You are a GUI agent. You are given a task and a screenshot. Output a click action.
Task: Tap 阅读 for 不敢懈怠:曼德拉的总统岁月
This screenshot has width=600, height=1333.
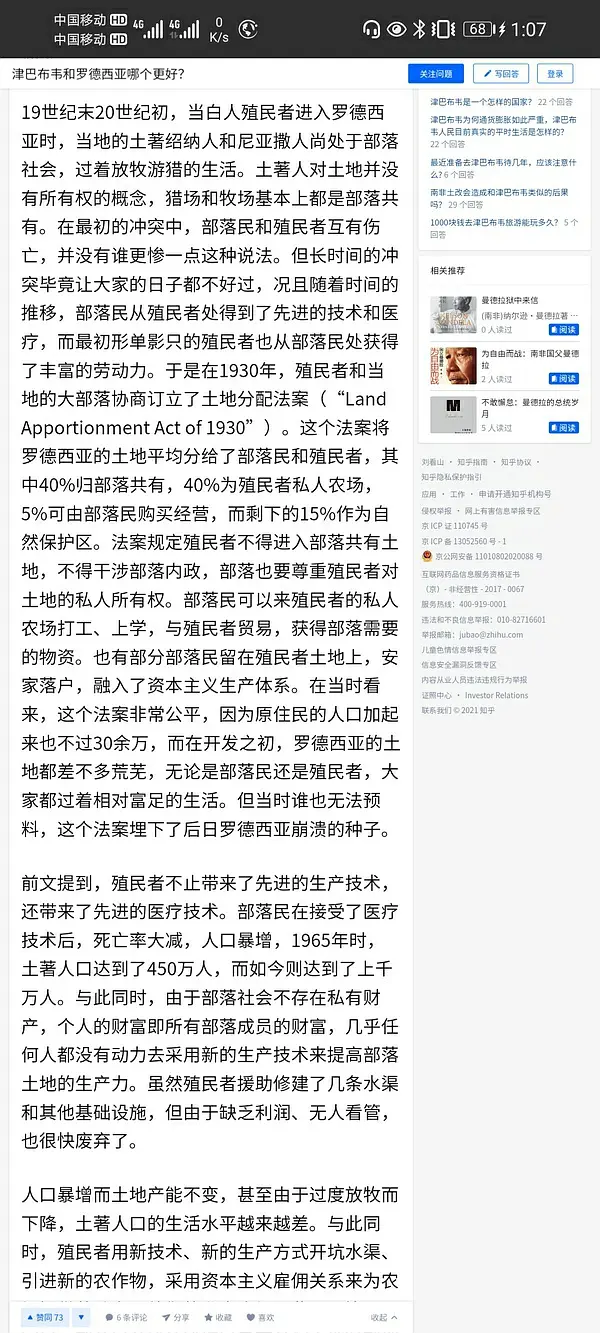[563, 427]
